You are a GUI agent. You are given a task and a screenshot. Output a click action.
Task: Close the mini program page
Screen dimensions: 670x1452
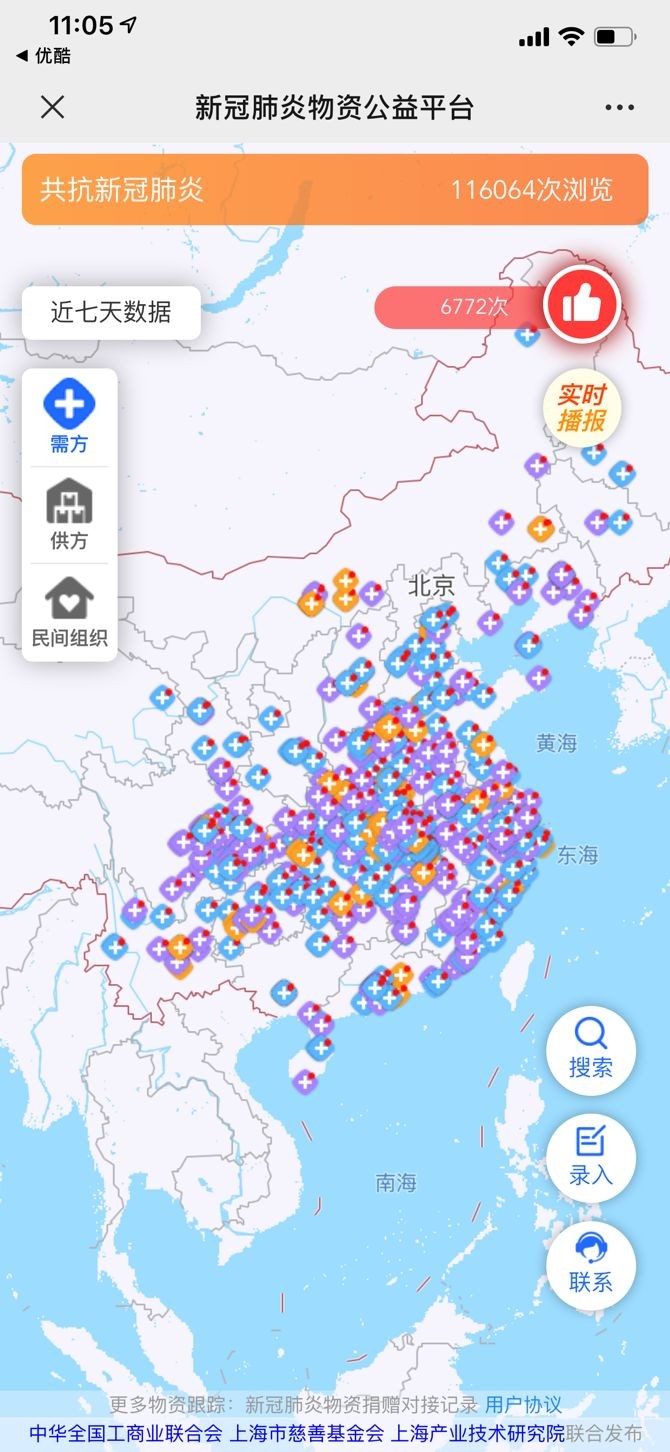[52, 107]
